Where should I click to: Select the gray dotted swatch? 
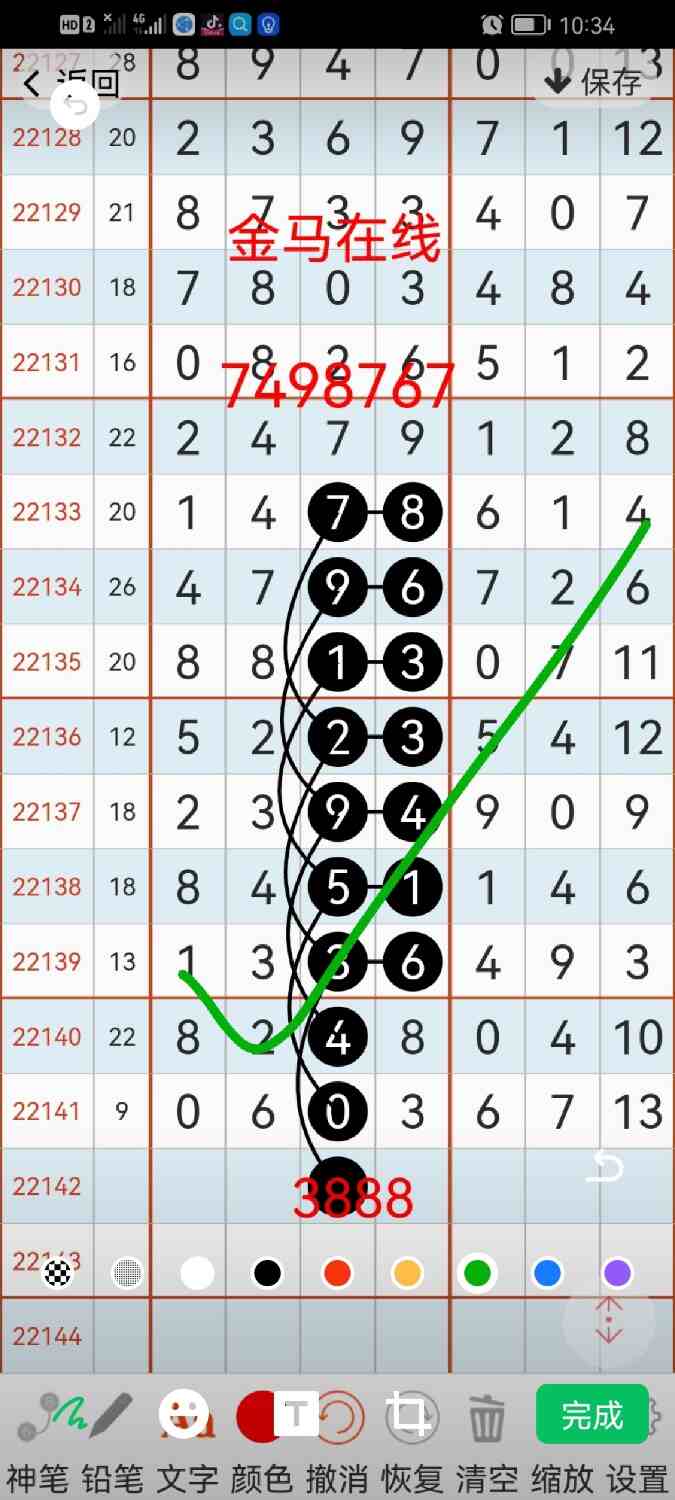pos(127,1273)
